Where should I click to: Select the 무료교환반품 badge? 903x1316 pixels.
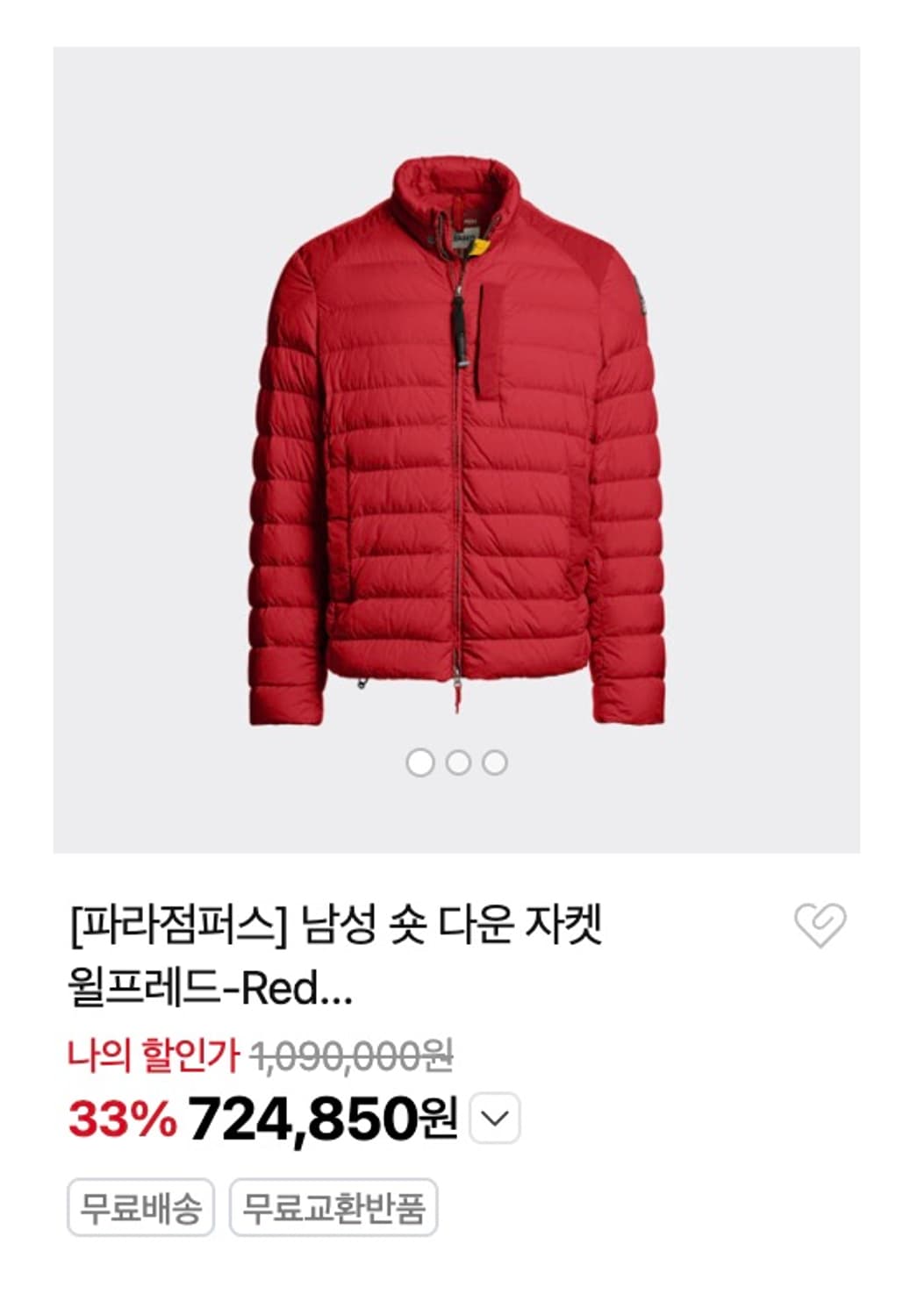334,1204
